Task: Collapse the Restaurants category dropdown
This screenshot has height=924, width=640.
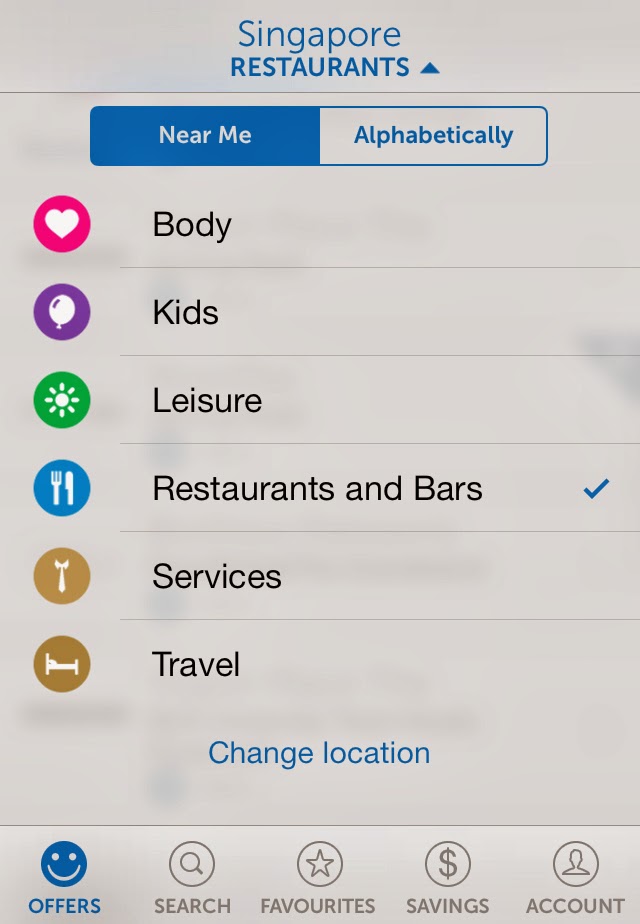Action: [334, 68]
